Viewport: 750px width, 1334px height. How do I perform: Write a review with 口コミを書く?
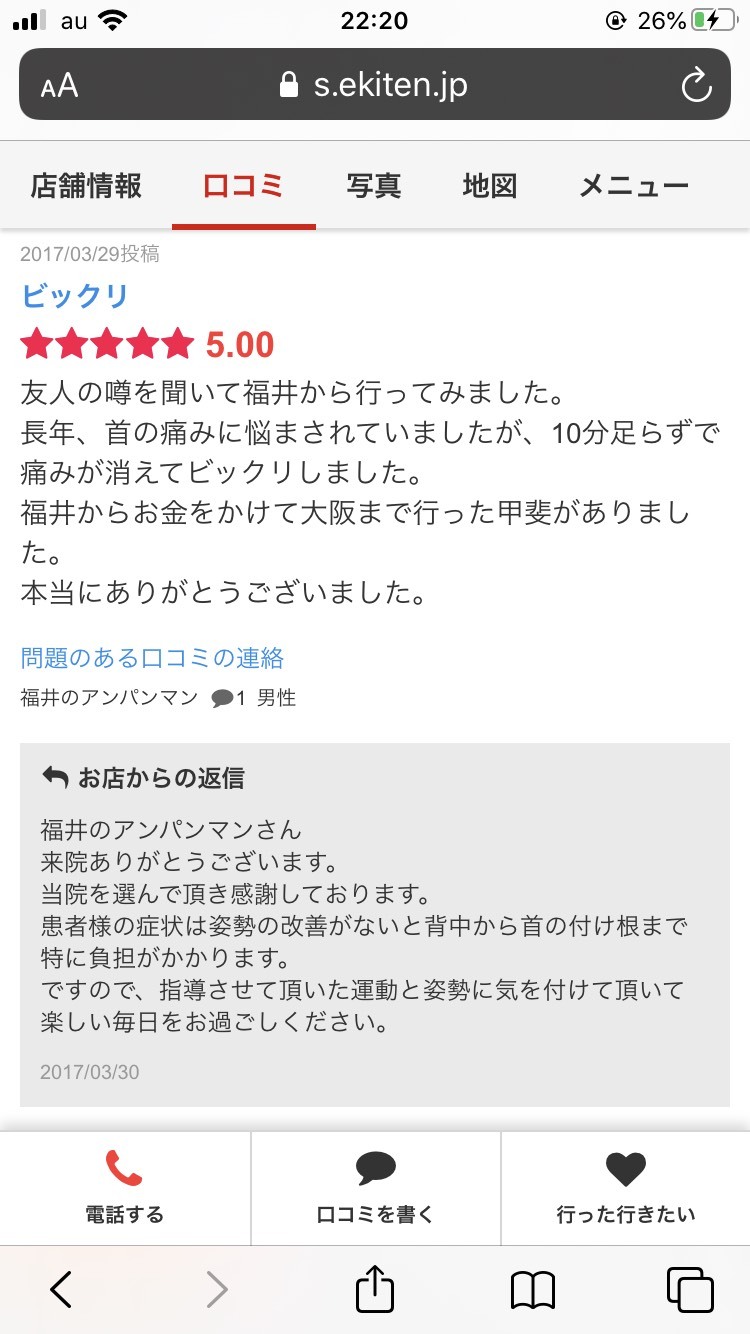pos(375,1189)
